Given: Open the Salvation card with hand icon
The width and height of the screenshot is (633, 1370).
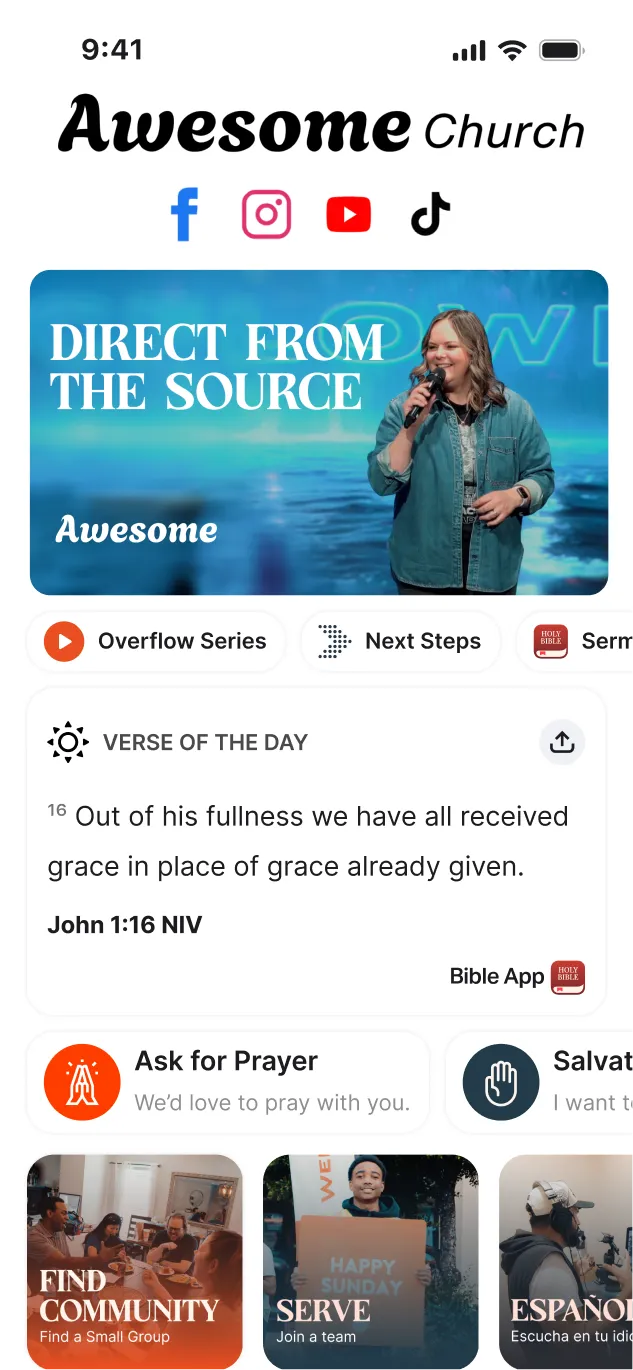Looking at the screenshot, I should tap(540, 1082).
